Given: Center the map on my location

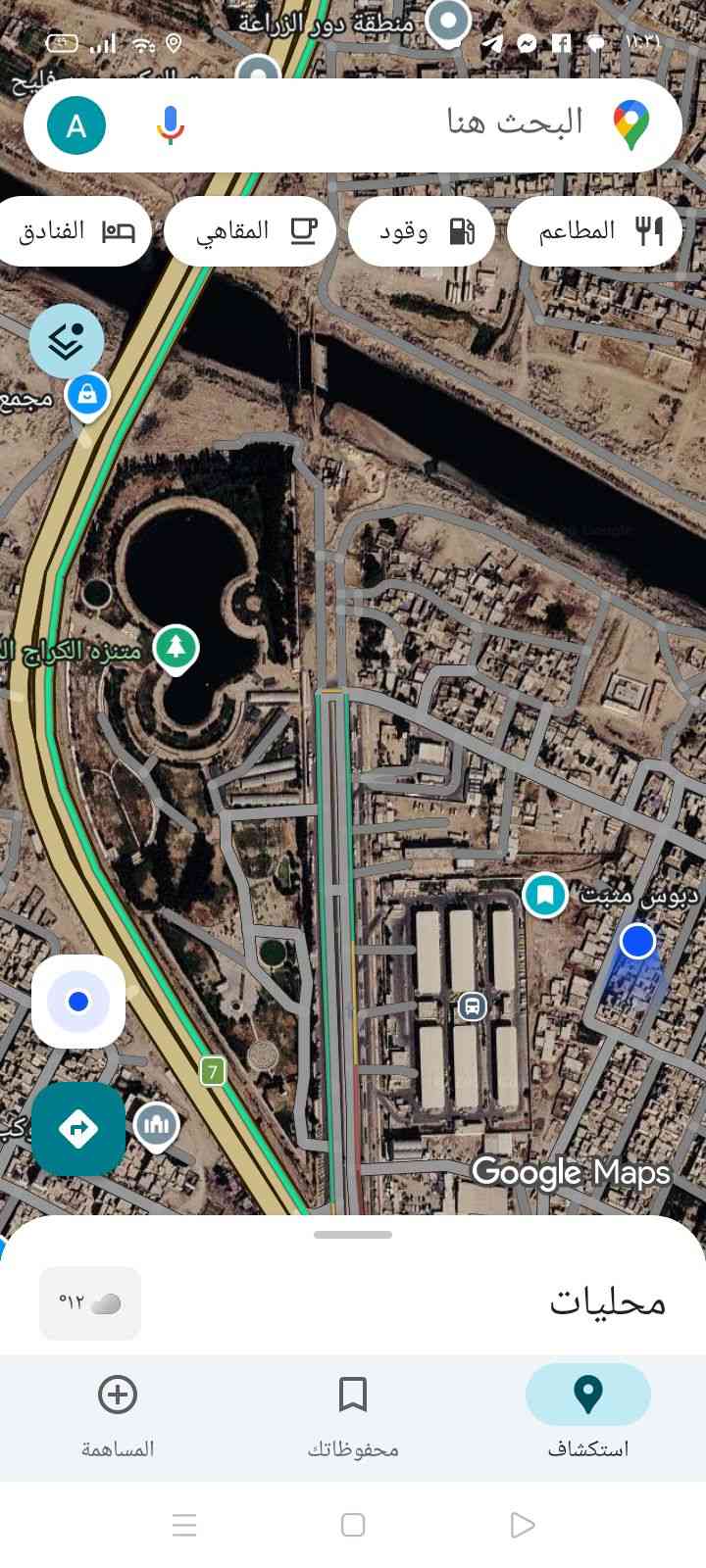Looking at the screenshot, I should [x=78, y=1002].
